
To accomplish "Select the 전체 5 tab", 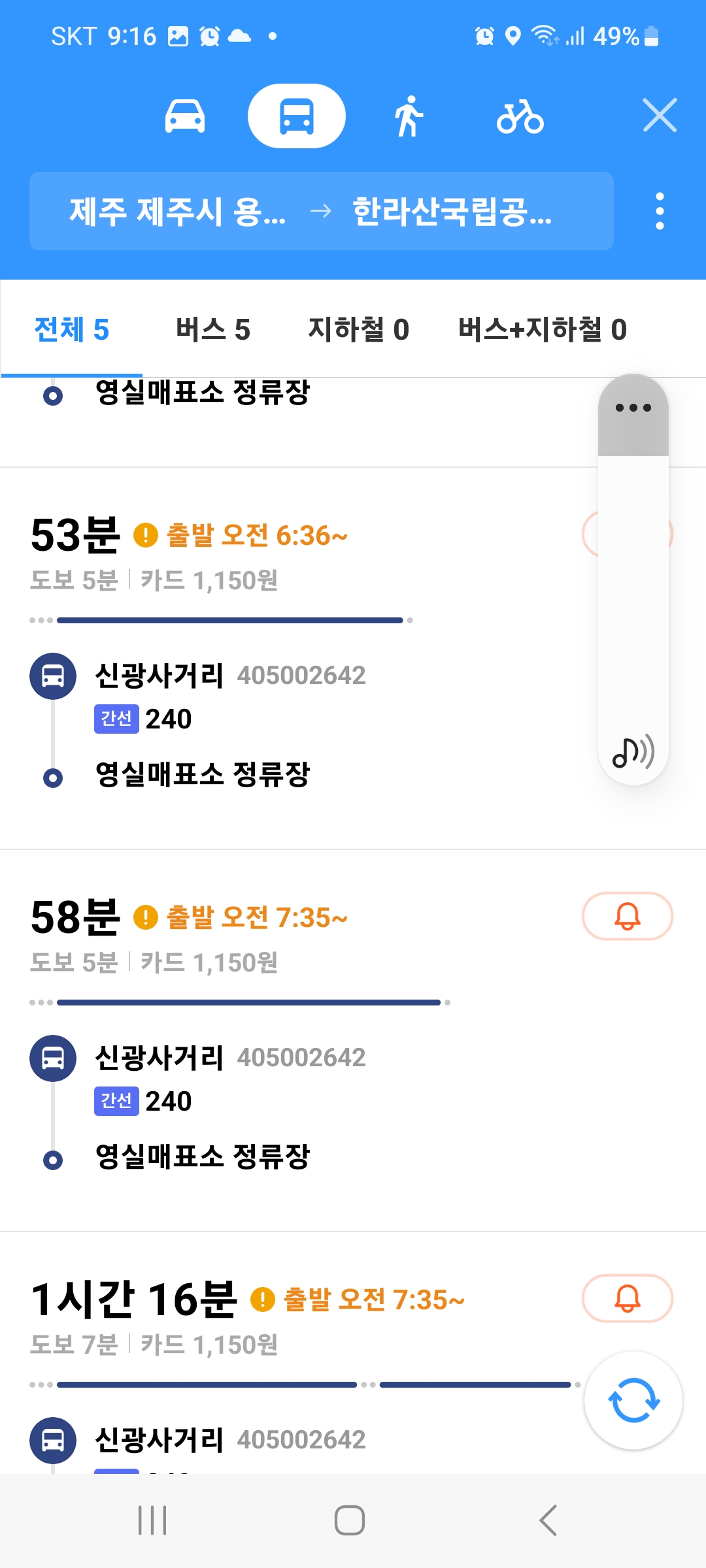I will pyautogui.click(x=72, y=329).
